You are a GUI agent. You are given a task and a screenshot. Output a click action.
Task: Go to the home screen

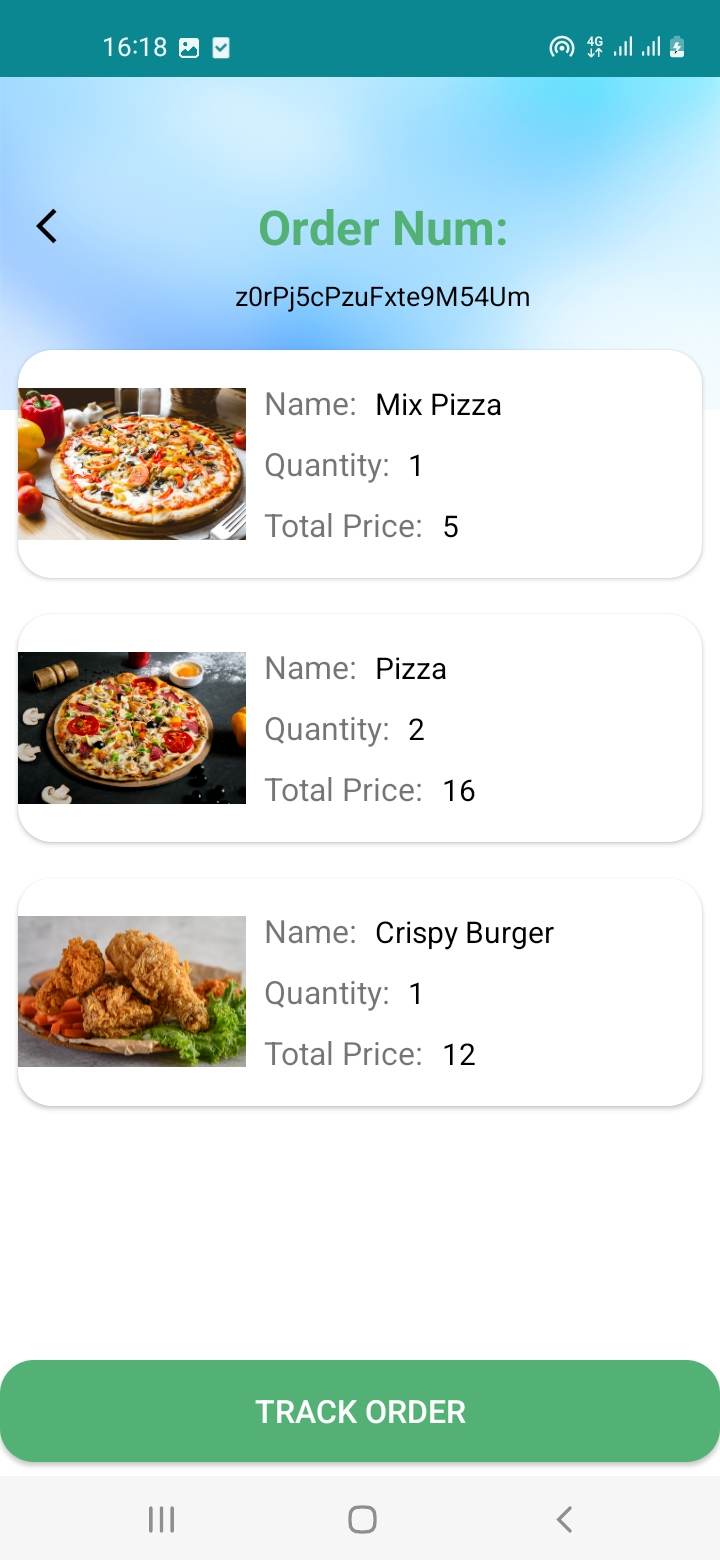(x=362, y=1520)
